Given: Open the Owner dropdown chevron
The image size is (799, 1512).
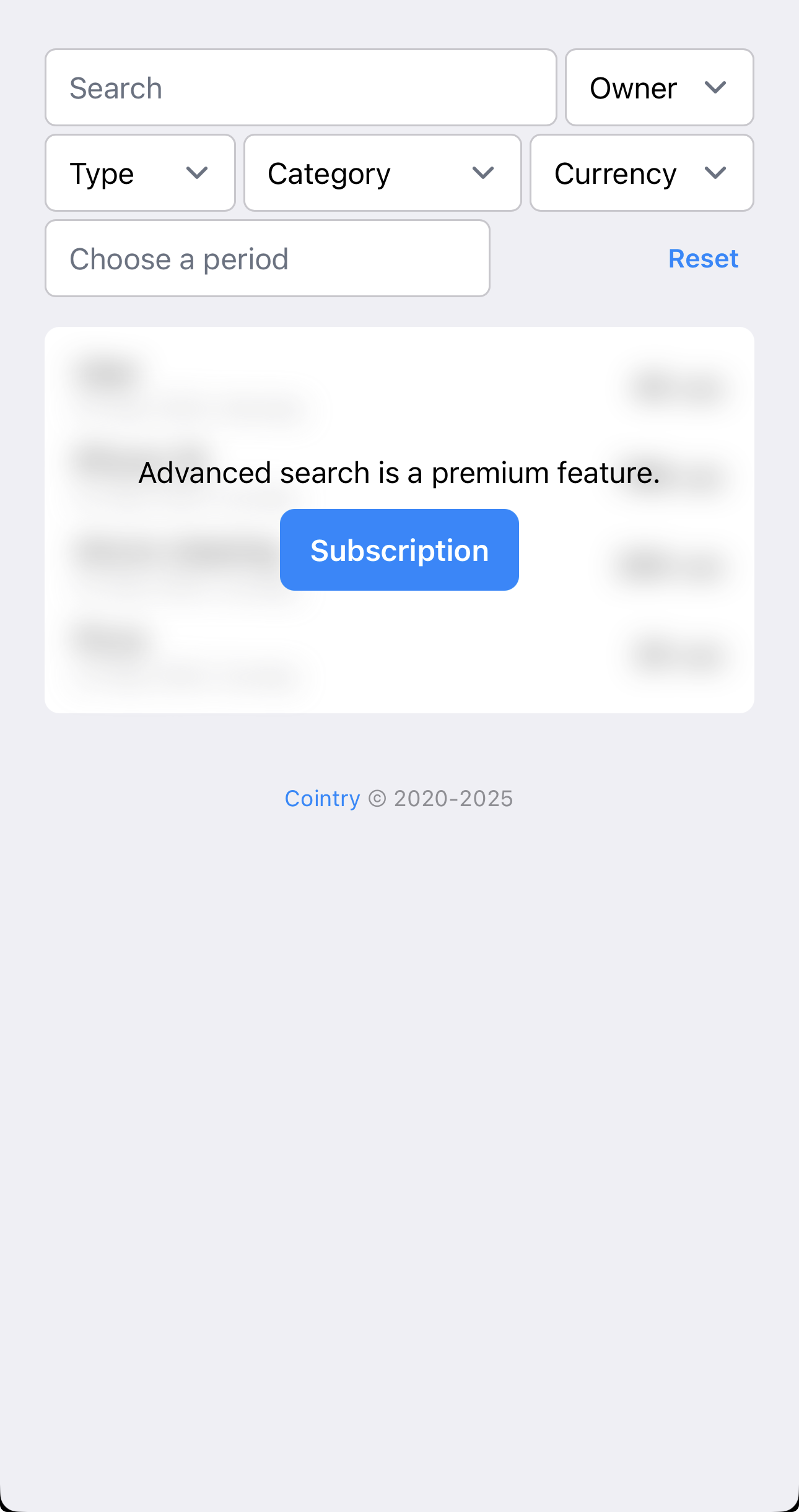Looking at the screenshot, I should [715, 88].
